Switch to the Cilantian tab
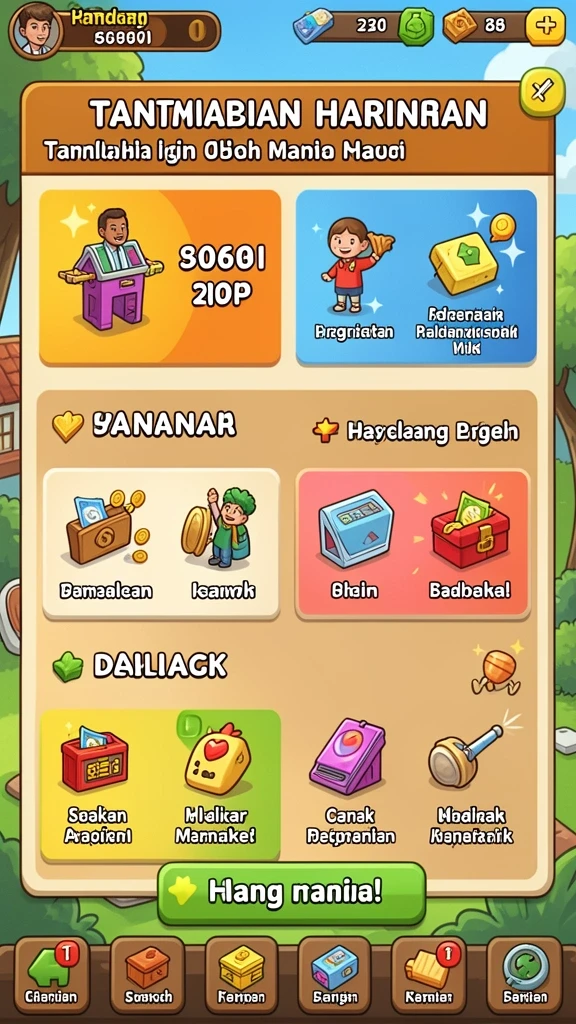 point(52,975)
